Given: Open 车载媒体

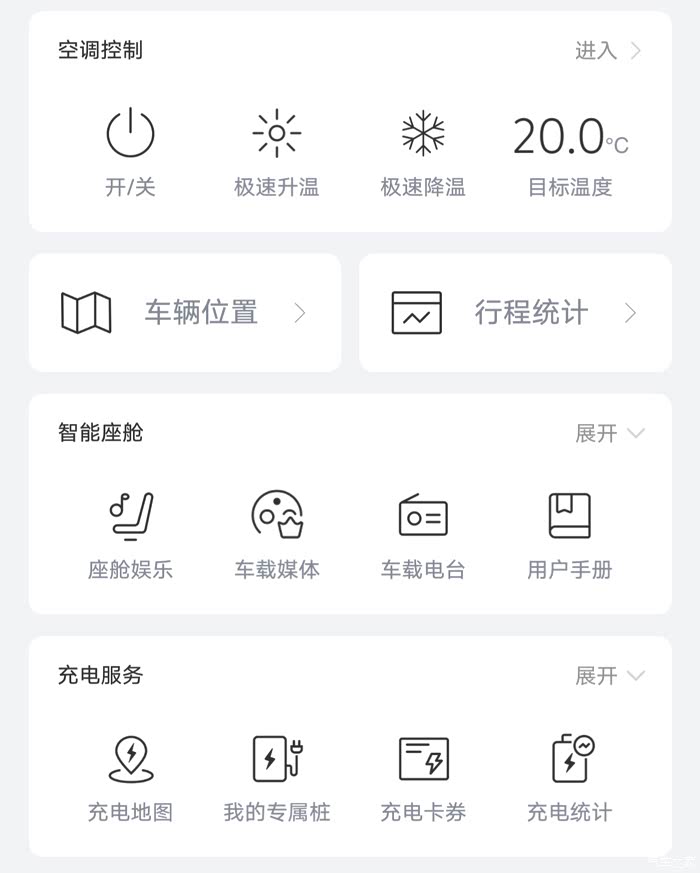Looking at the screenshot, I should click(x=277, y=534).
